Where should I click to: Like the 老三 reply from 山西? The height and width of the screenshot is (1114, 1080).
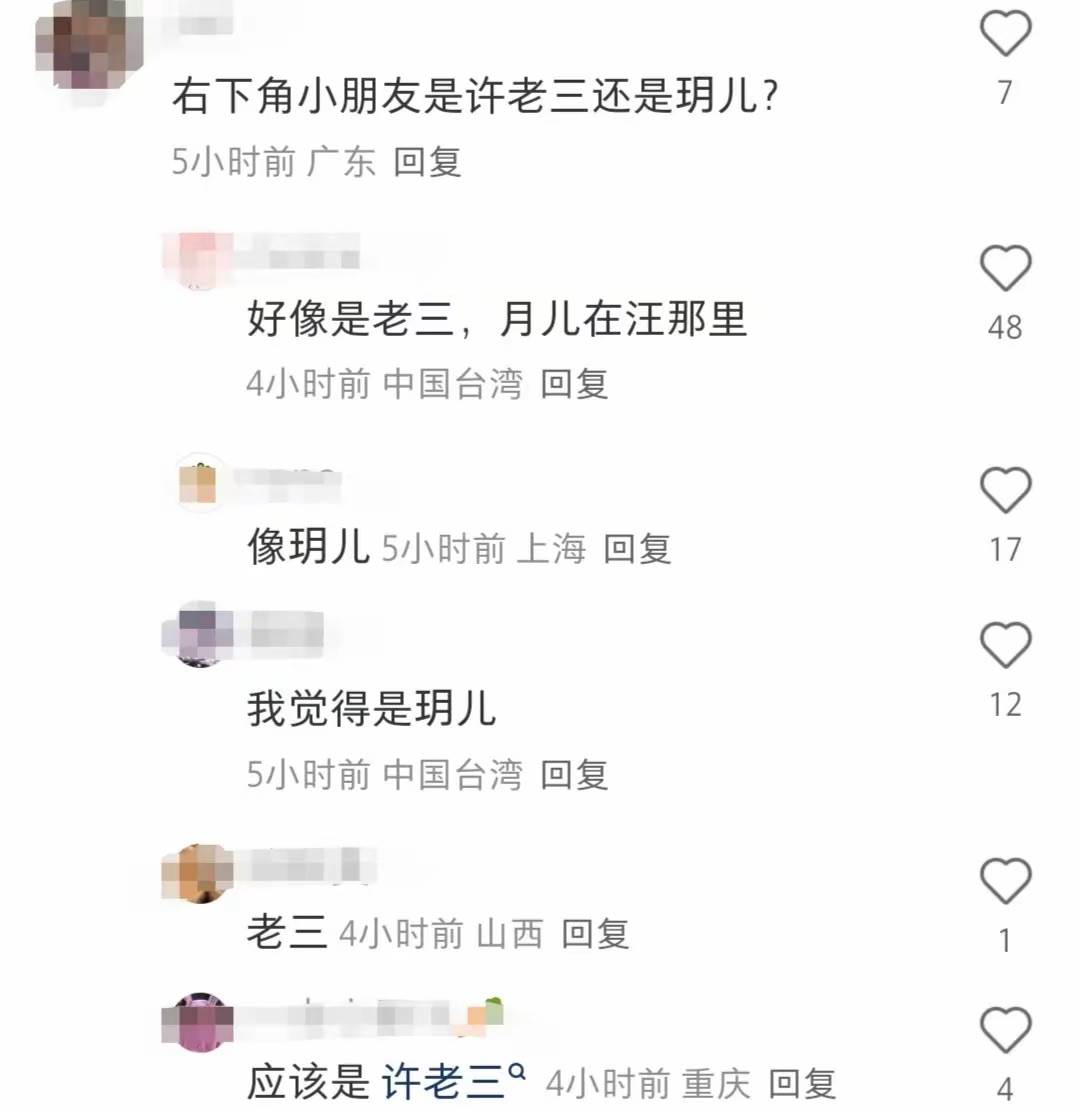1004,882
